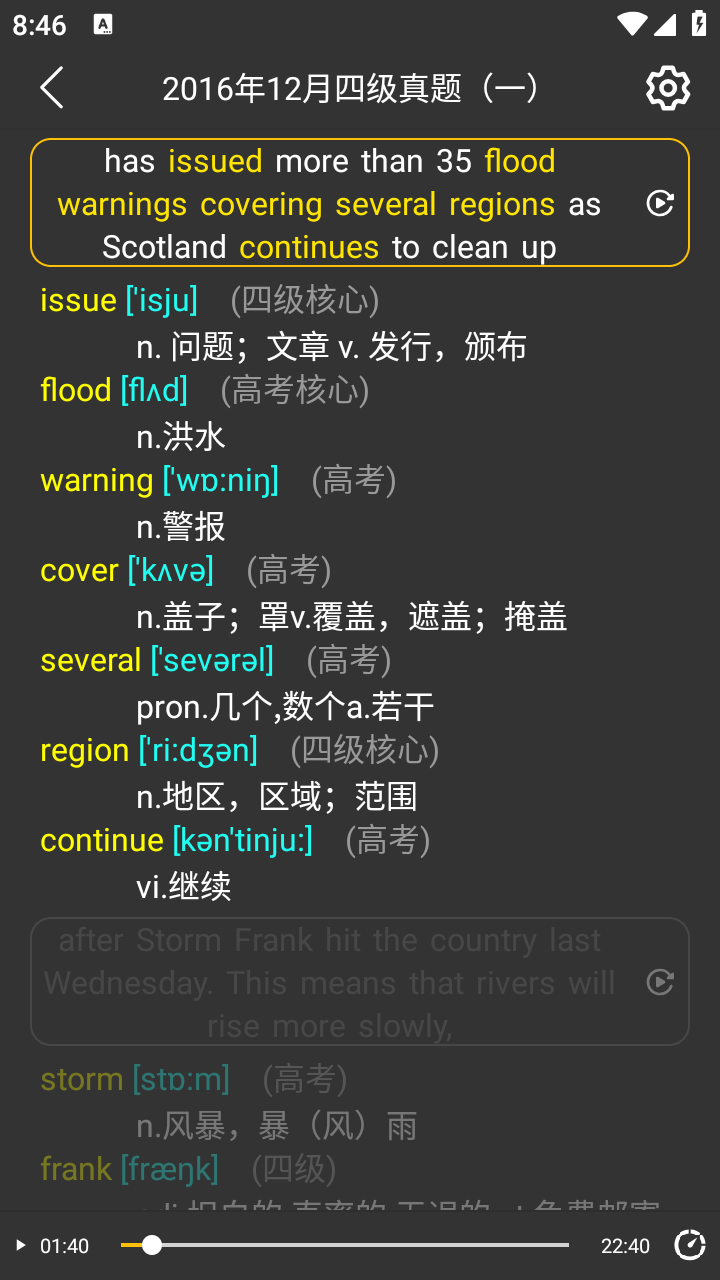Select the word entry 'issue'
This screenshot has width=720, height=1280.
(78, 300)
